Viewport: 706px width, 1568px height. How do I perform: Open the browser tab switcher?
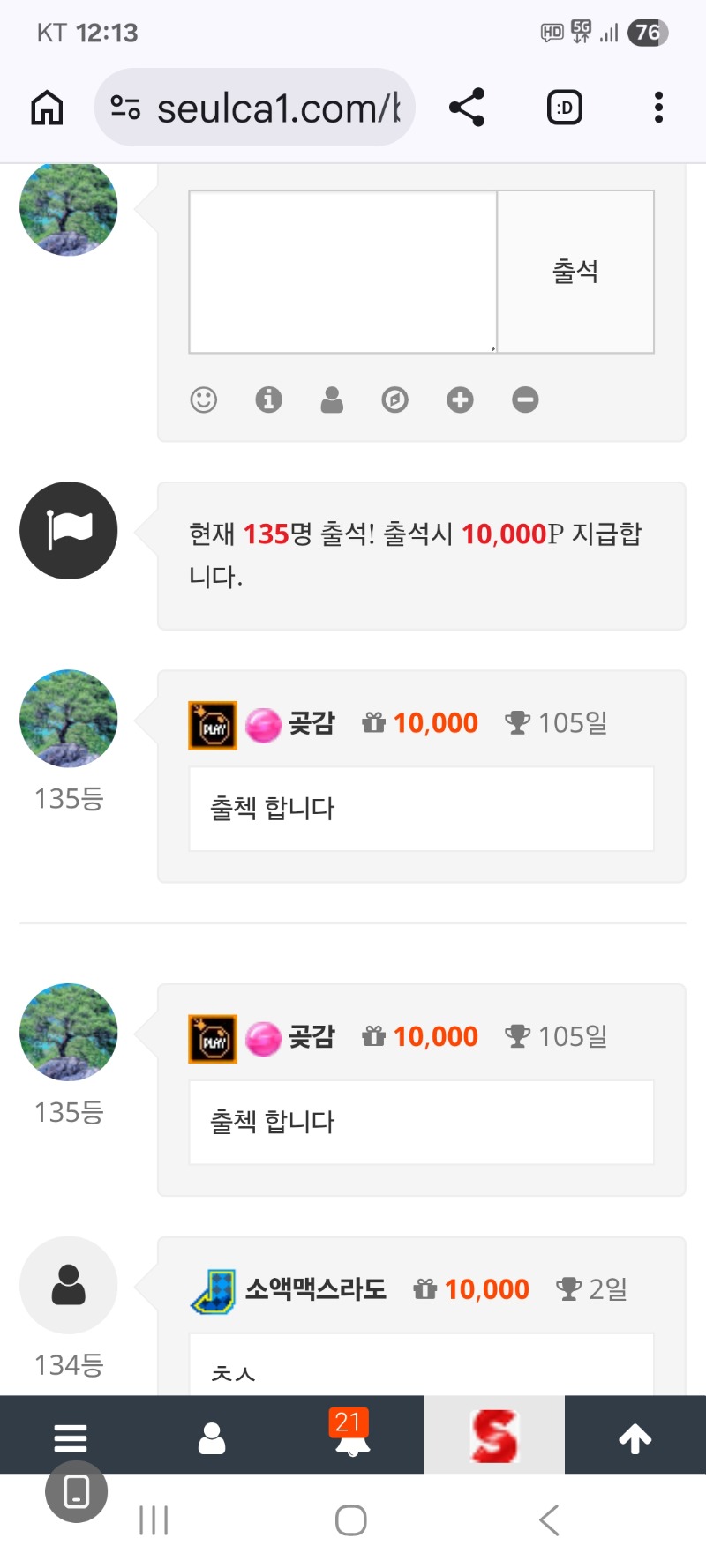(x=565, y=108)
